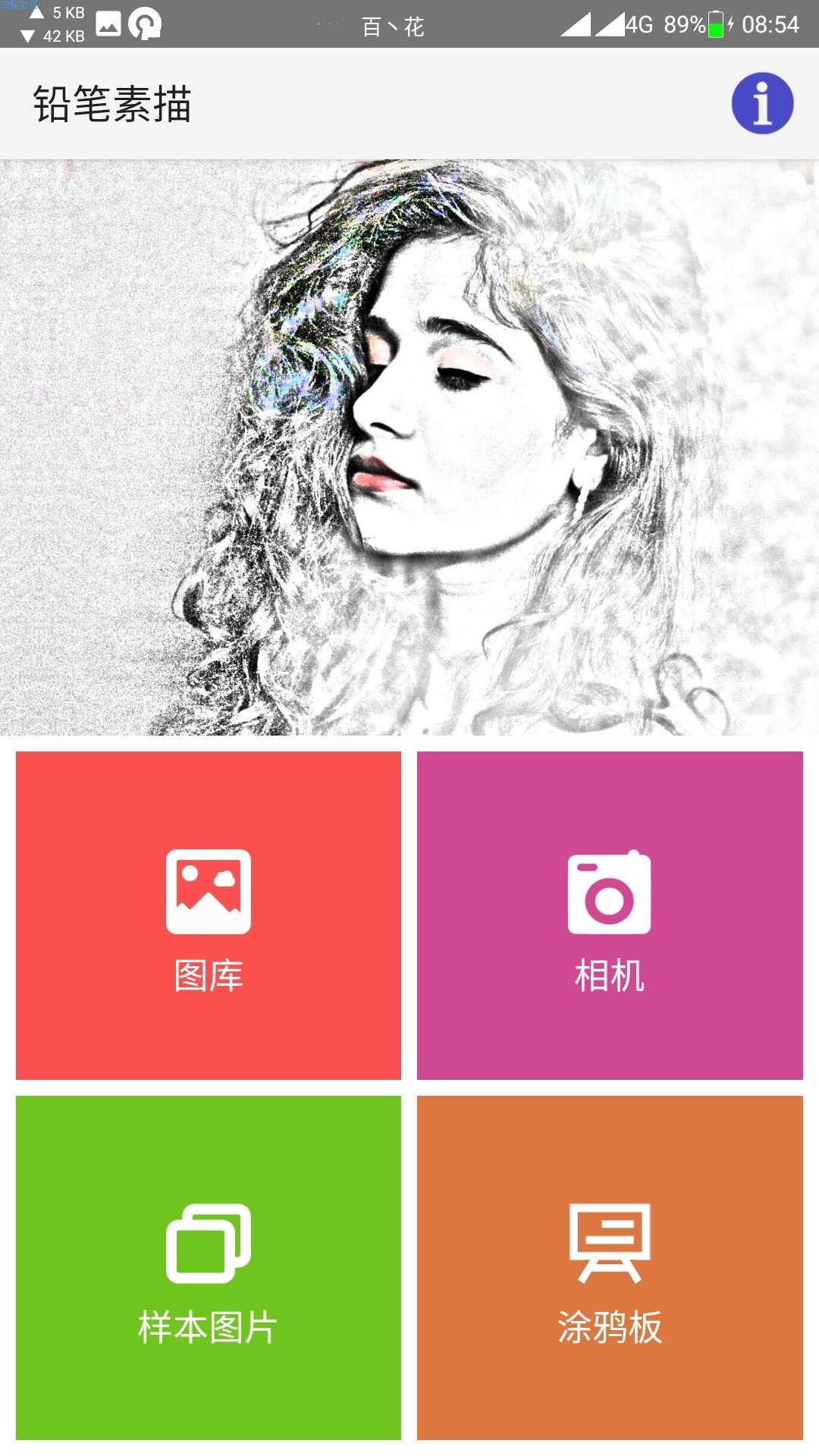
Task: Open the 样本图片 sample images tile
Action: [x=209, y=1267]
